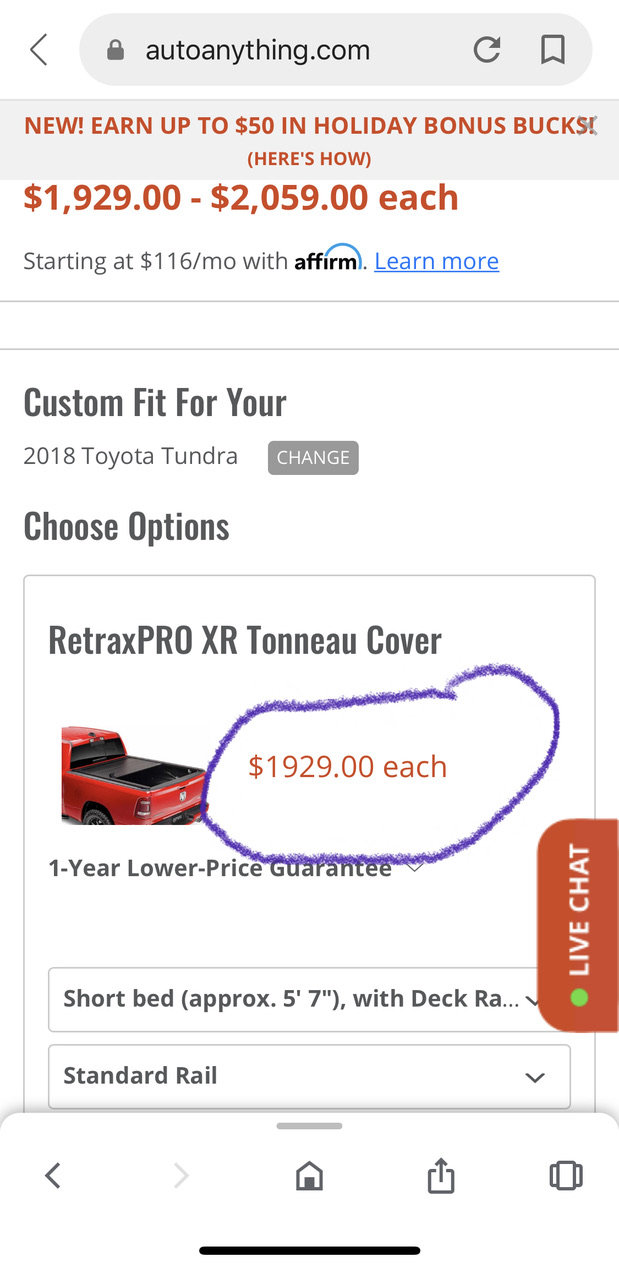This screenshot has width=619, height=1268.
Task: Go to the browser home page
Action: pos(310,1176)
